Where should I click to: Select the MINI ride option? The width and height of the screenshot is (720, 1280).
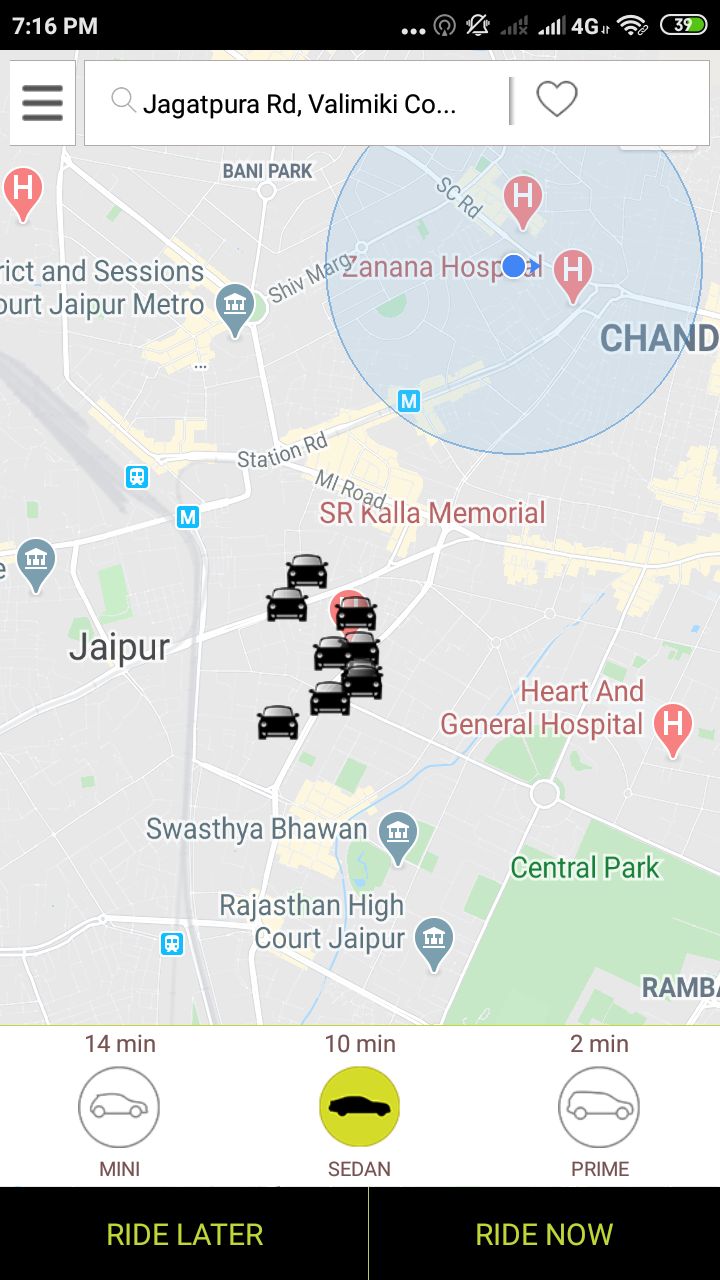[x=119, y=1107]
